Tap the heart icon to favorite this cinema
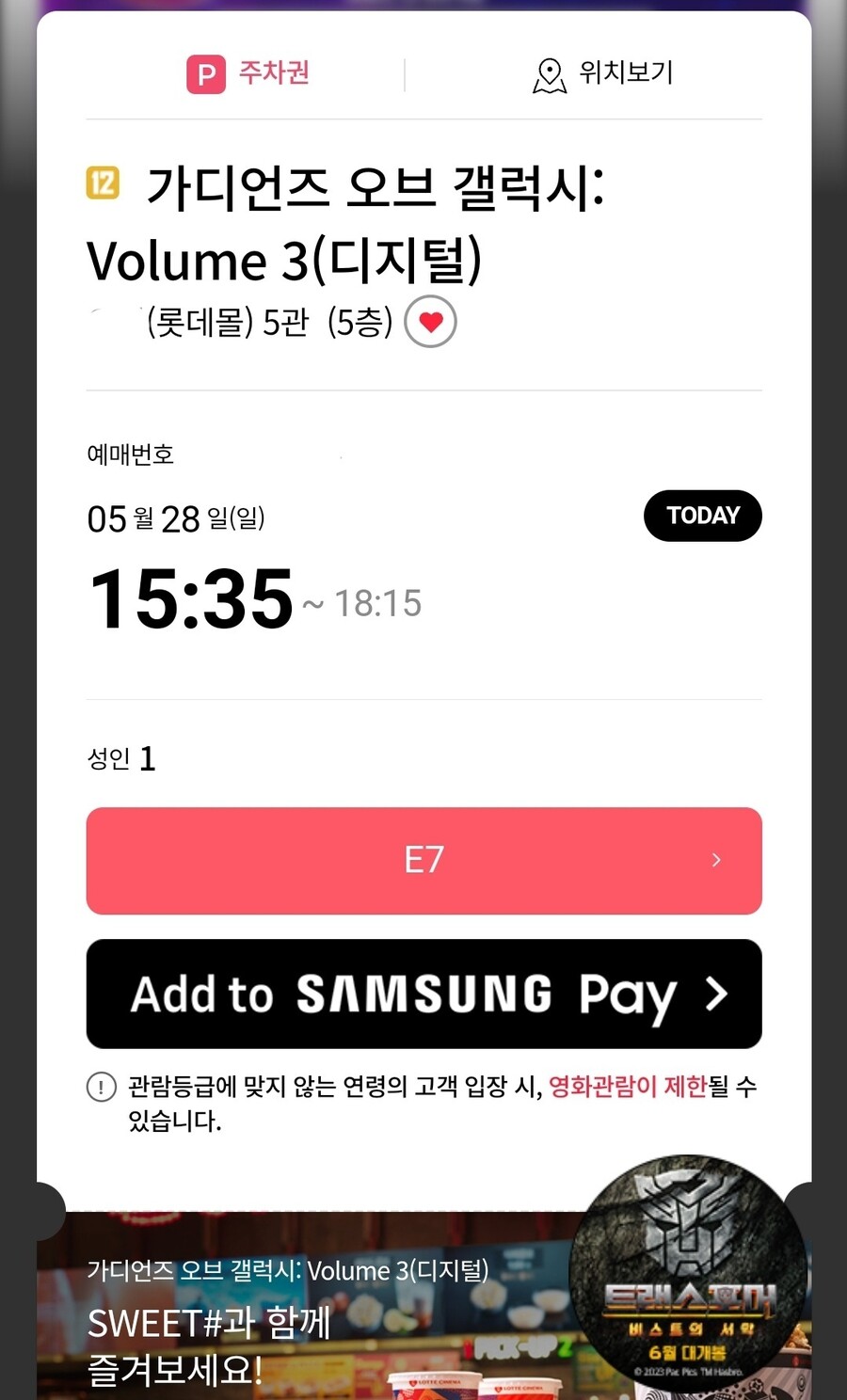Image resolution: width=847 pixels, height=1400 pixels. click(x=430, y=323)
